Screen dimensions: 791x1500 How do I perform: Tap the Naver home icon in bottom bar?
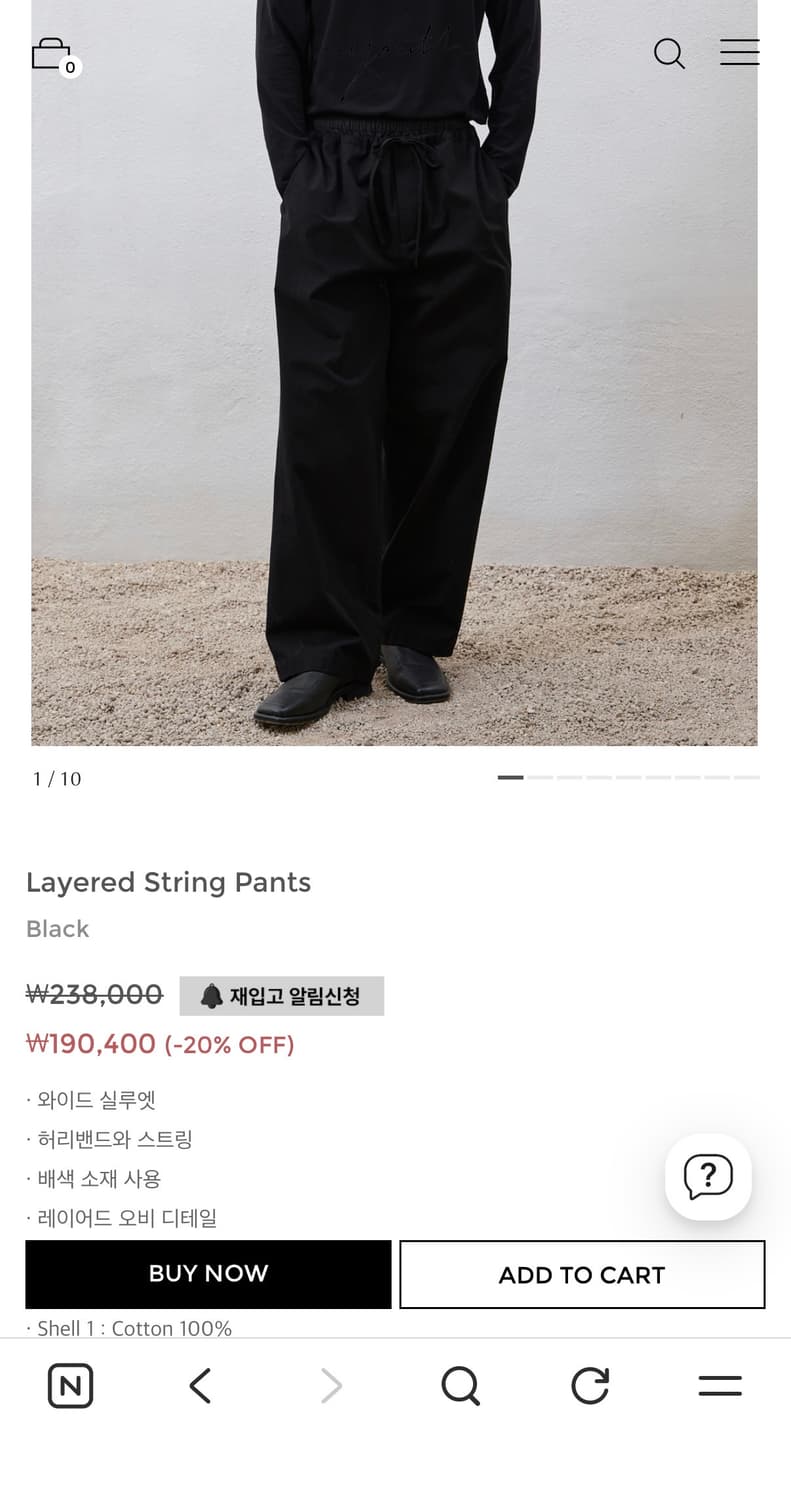click(70, 1386)
